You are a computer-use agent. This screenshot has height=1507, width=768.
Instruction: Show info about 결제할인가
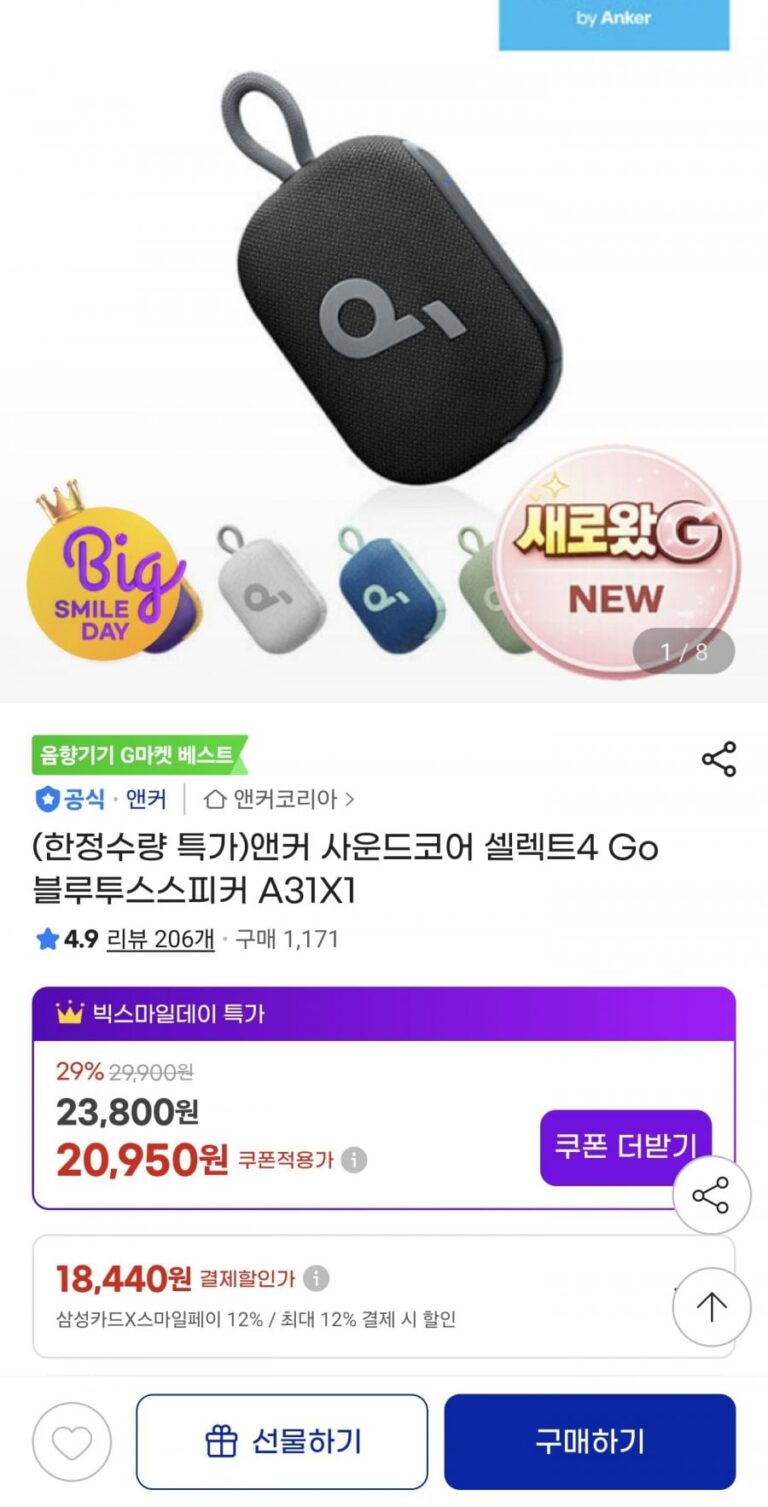(x=316, y=1278)
